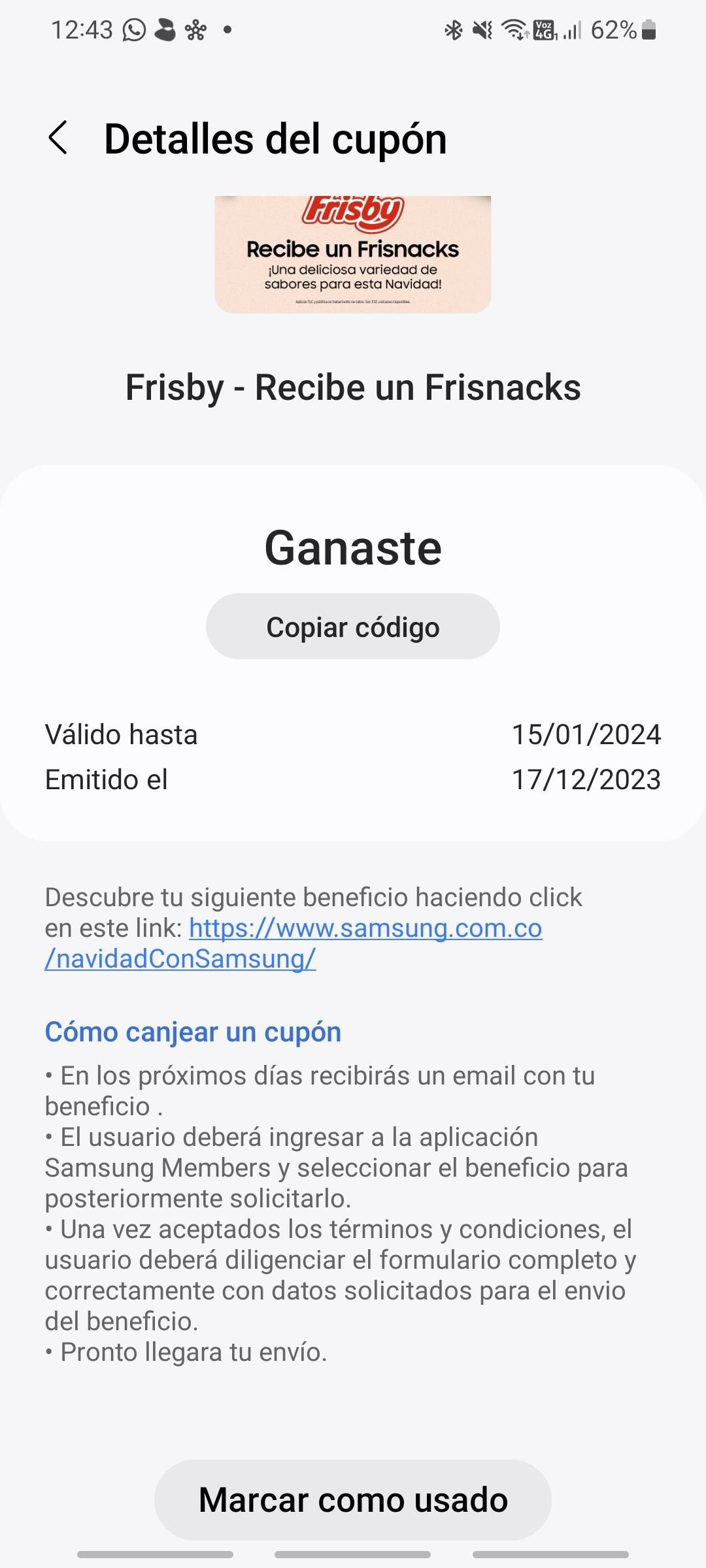This screenshot has height=1568, width=706.
Task: Select the Cómo canjear un cupón heading
Action: (193, 1032)
